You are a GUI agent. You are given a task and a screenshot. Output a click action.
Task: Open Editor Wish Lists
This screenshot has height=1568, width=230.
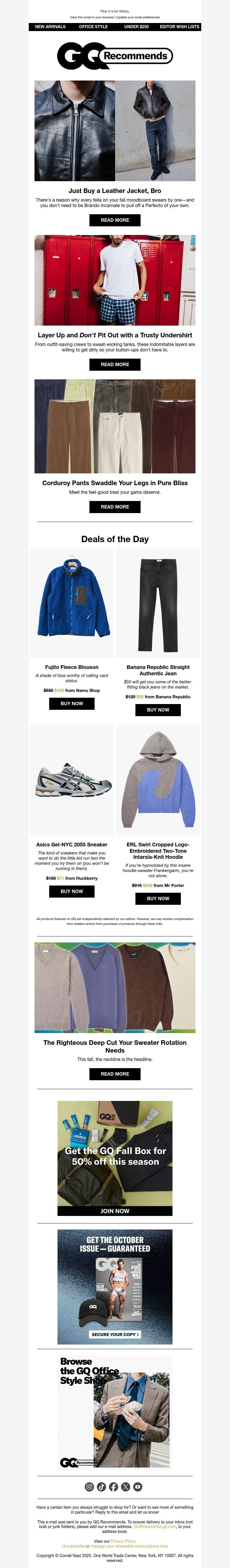click(179, 27)
